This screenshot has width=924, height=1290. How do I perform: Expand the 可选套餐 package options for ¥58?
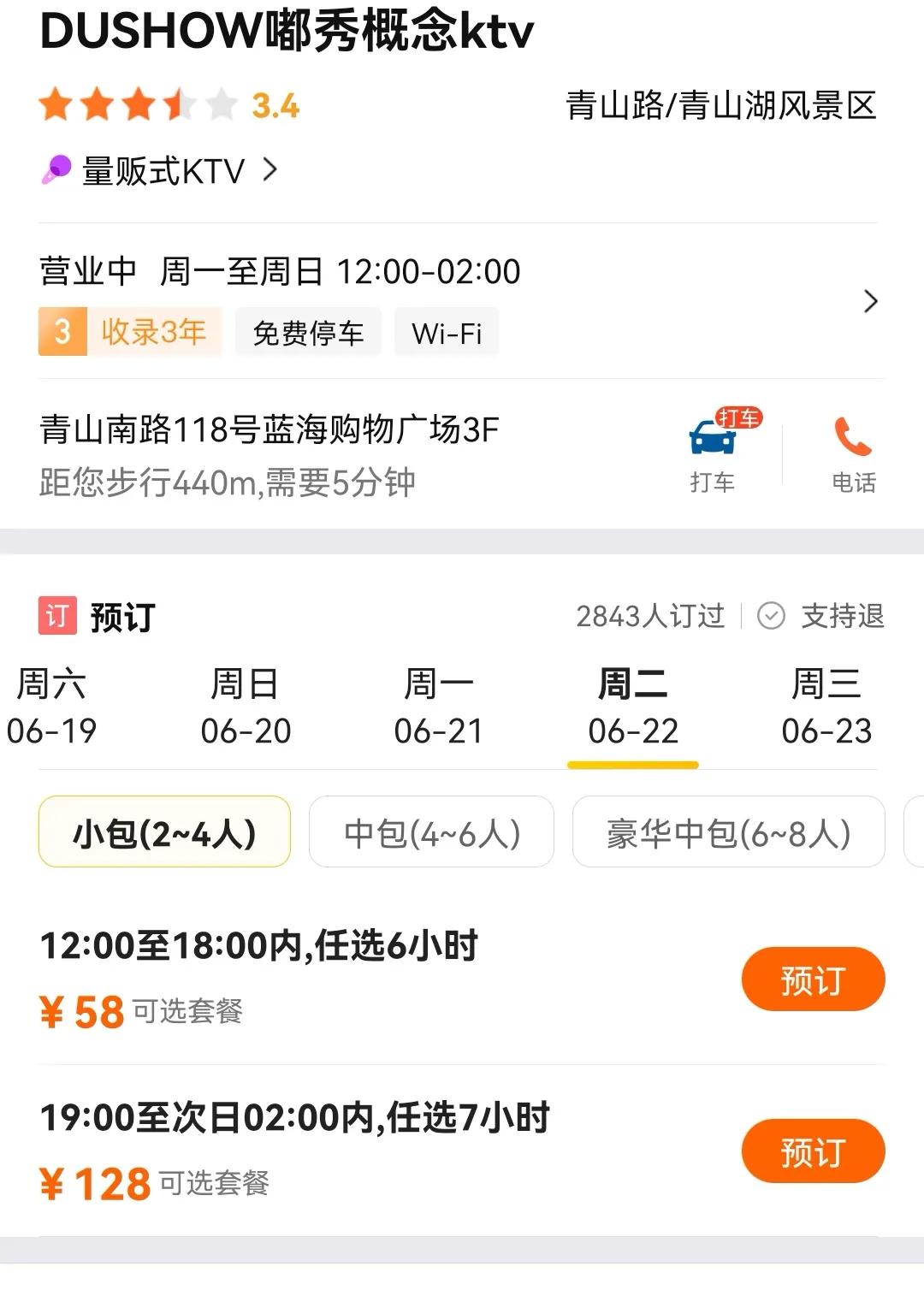click(190, 1013)
